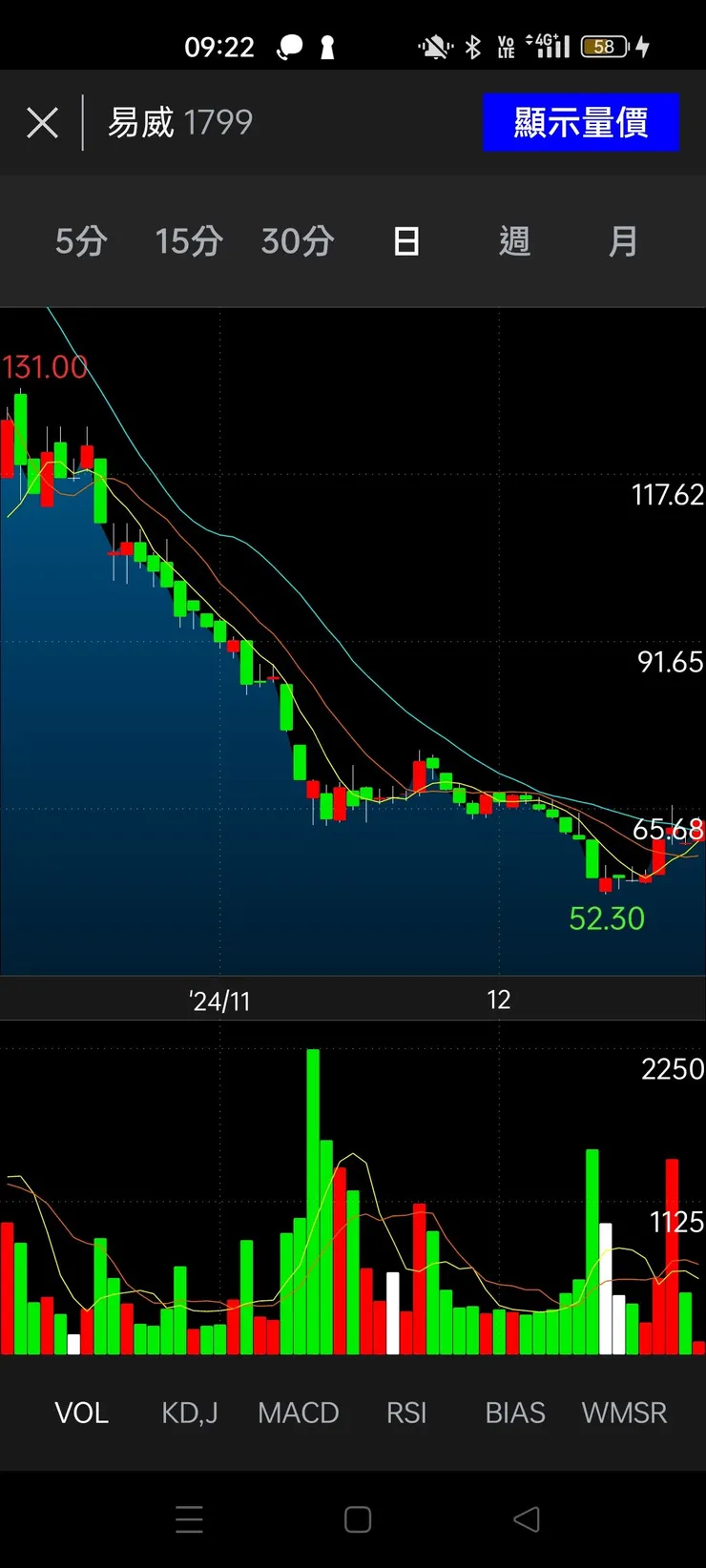Switch indicator to MACD

pyautogui.click(x=298, y=1413)
